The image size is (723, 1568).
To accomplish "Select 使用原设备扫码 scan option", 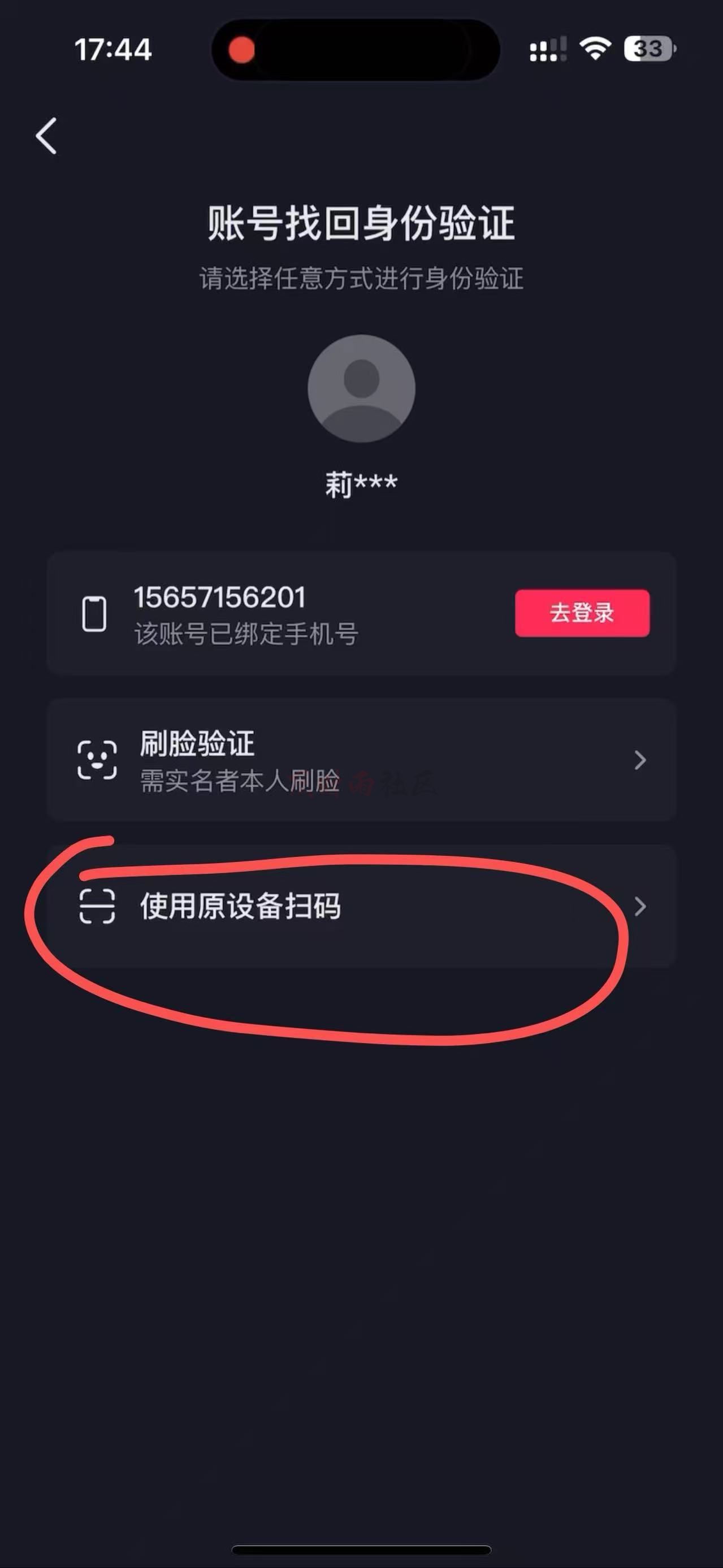I will 362,906.
